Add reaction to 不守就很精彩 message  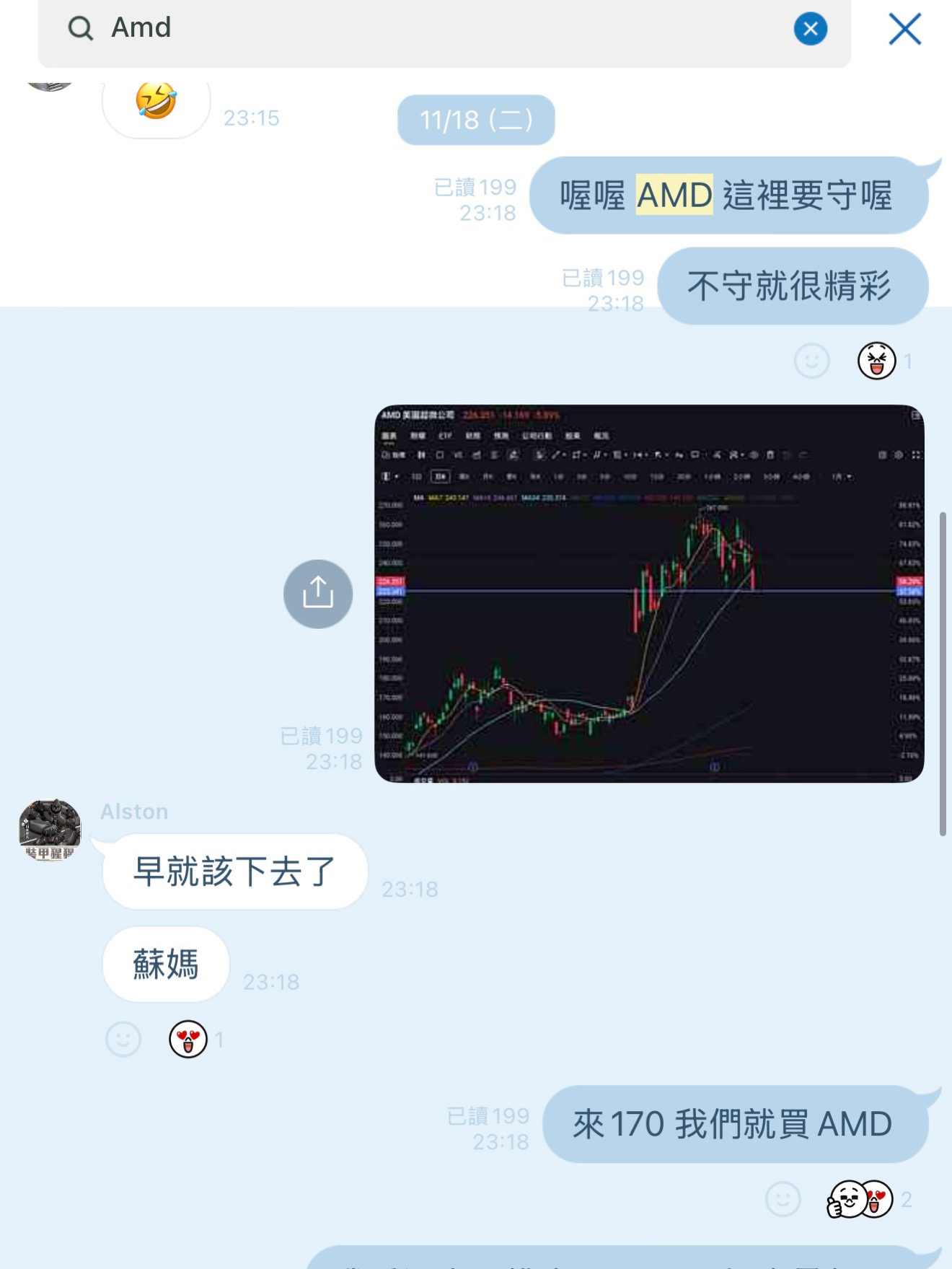811,361
